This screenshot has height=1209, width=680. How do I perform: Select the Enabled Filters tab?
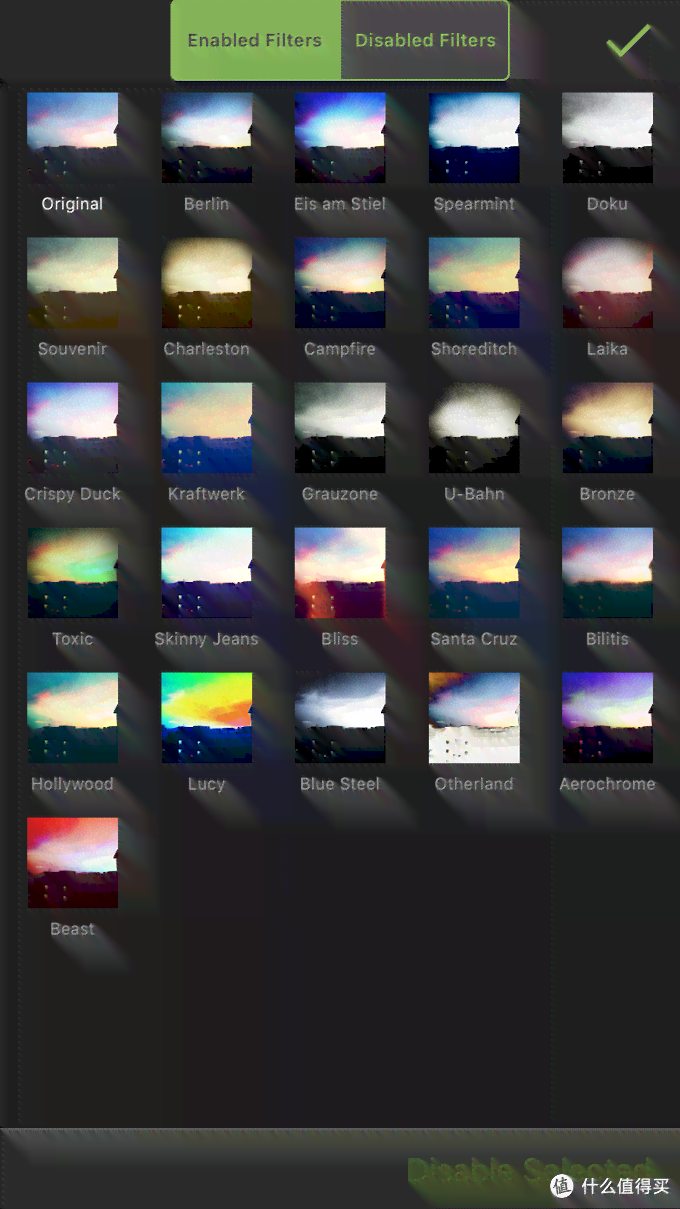[255, 41]
